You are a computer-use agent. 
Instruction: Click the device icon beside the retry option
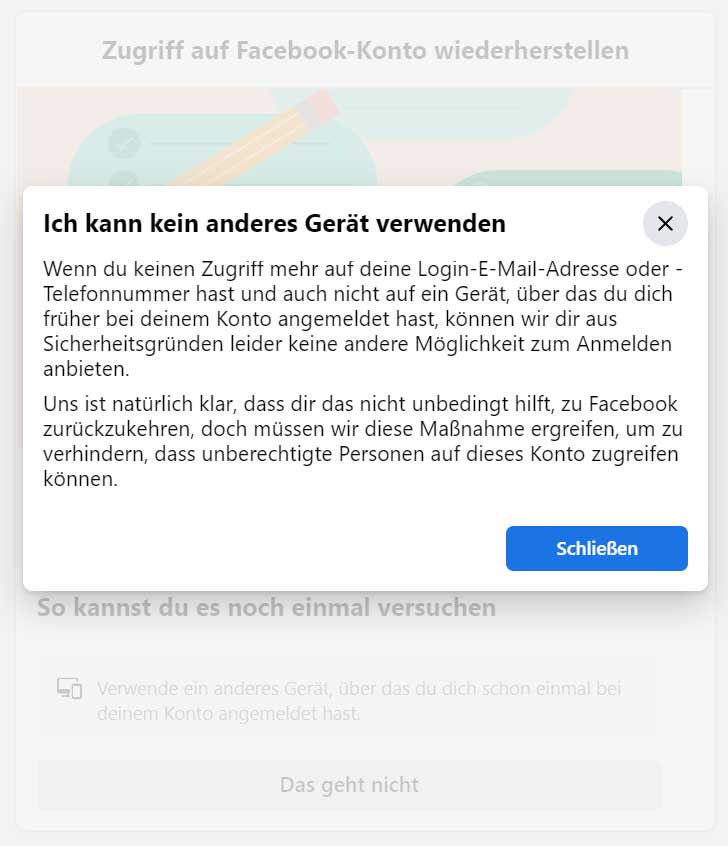[70, 688]
